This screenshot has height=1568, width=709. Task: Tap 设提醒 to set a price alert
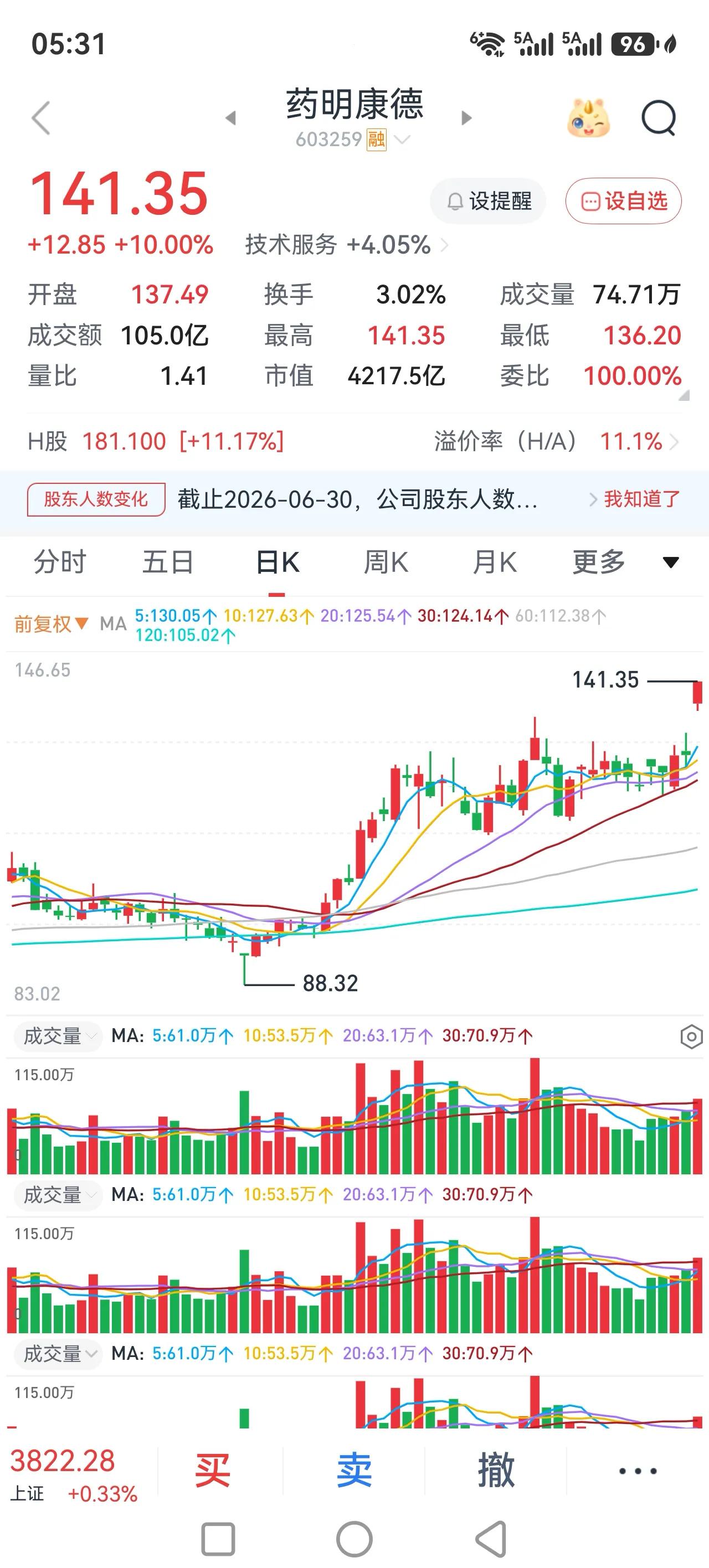coord(488,201)
